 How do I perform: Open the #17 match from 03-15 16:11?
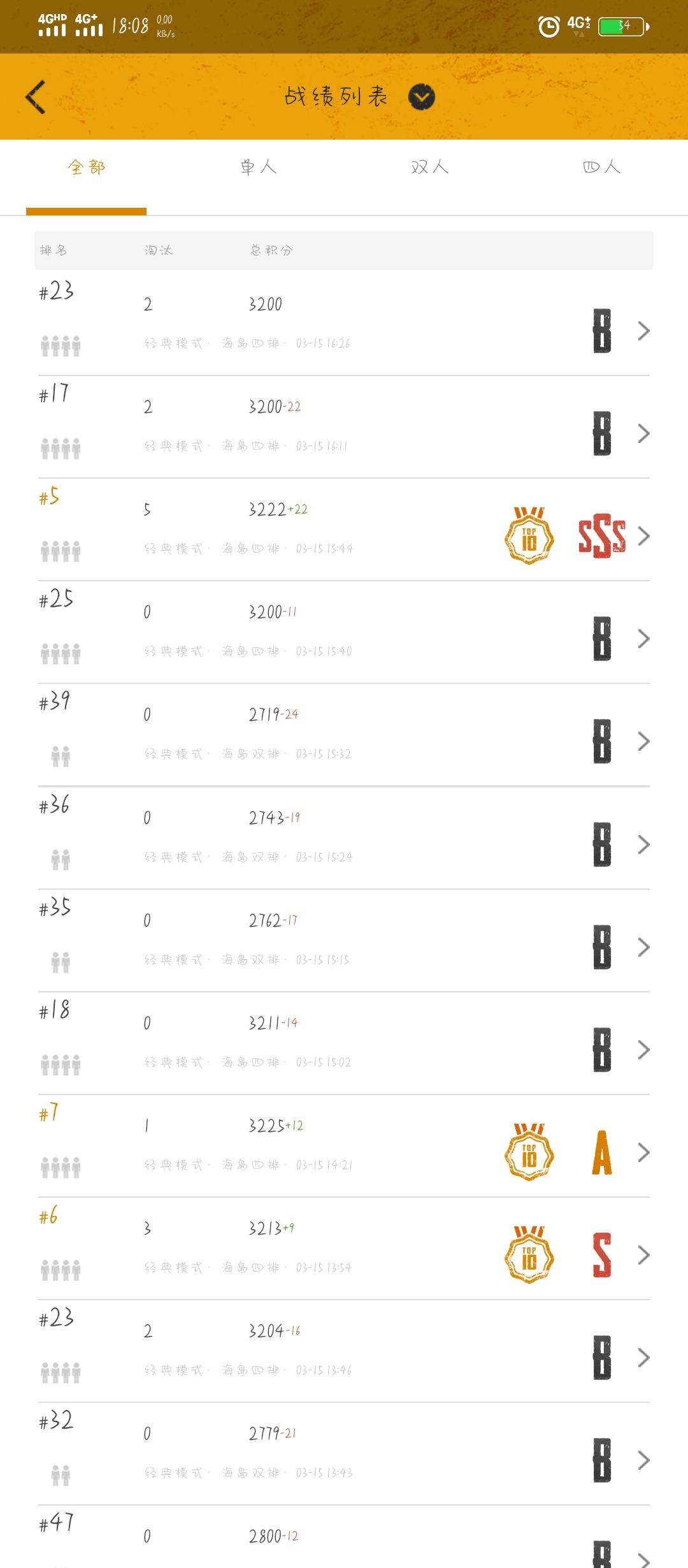(344, 427)
